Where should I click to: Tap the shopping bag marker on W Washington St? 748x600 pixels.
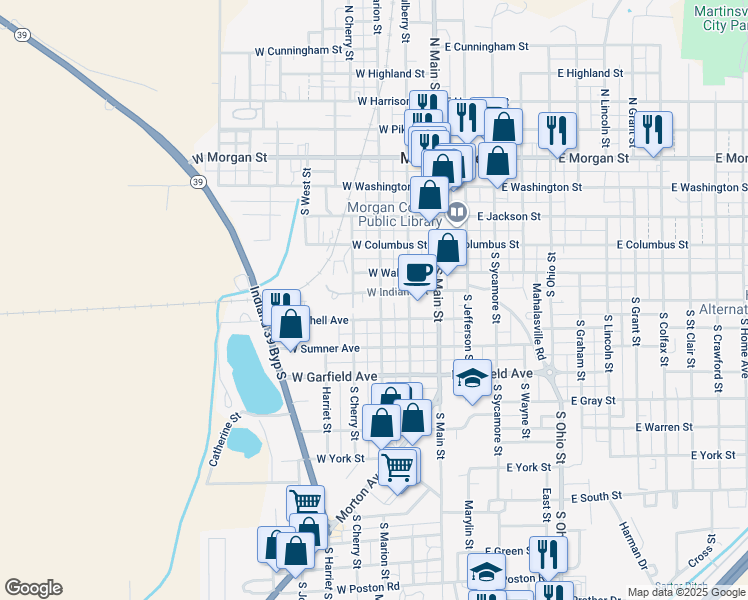[429, 195]
